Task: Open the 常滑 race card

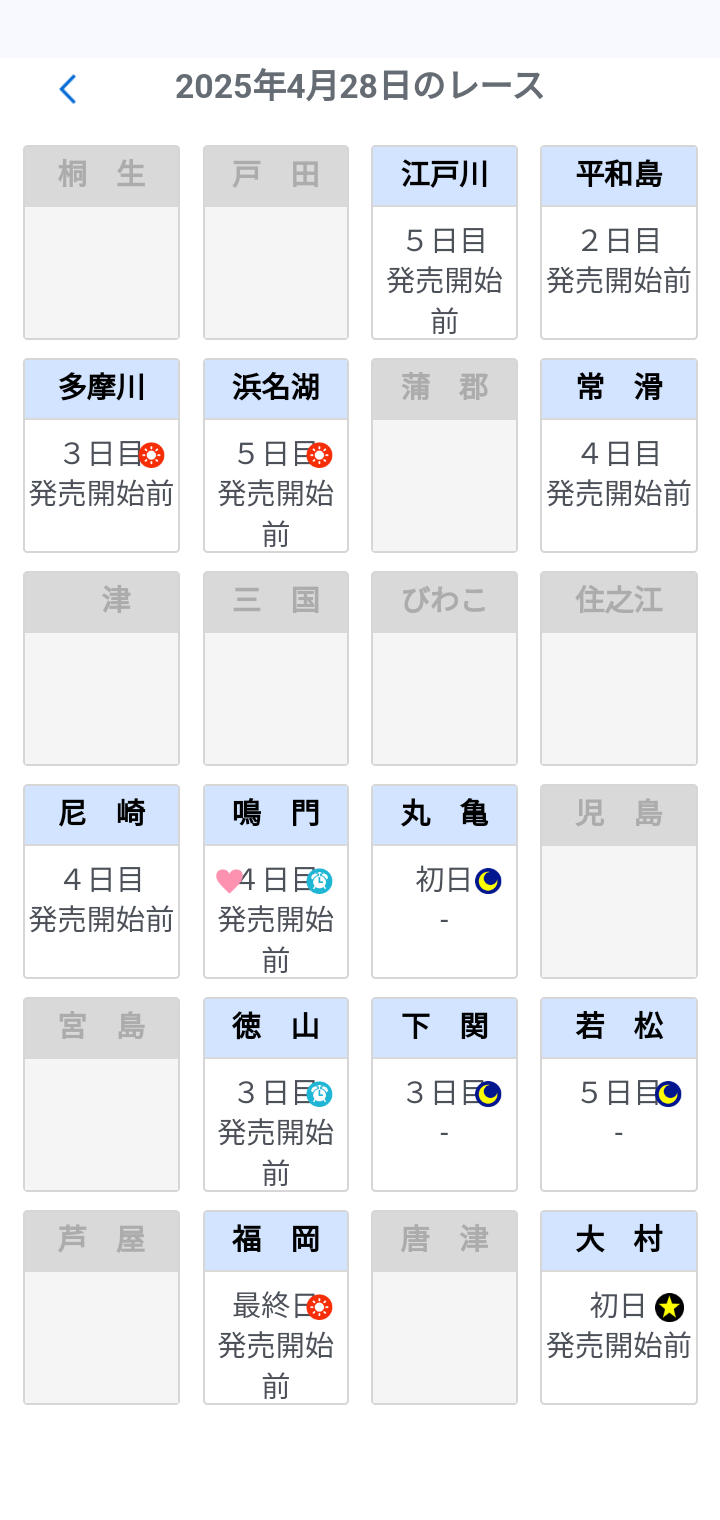Action: (x=618, y=456)
